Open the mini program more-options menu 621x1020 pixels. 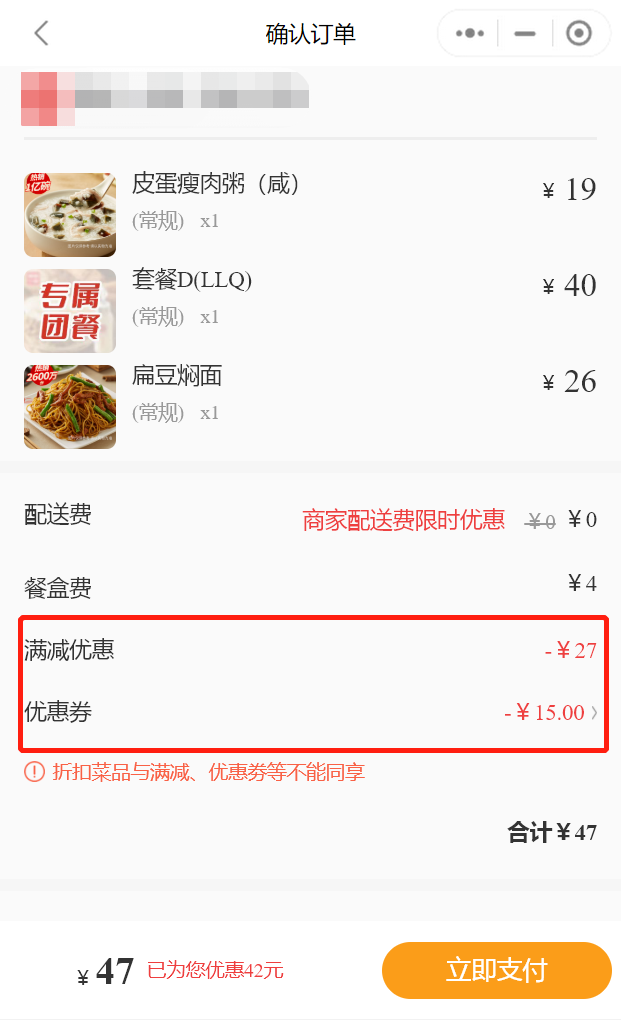(469, 33)
